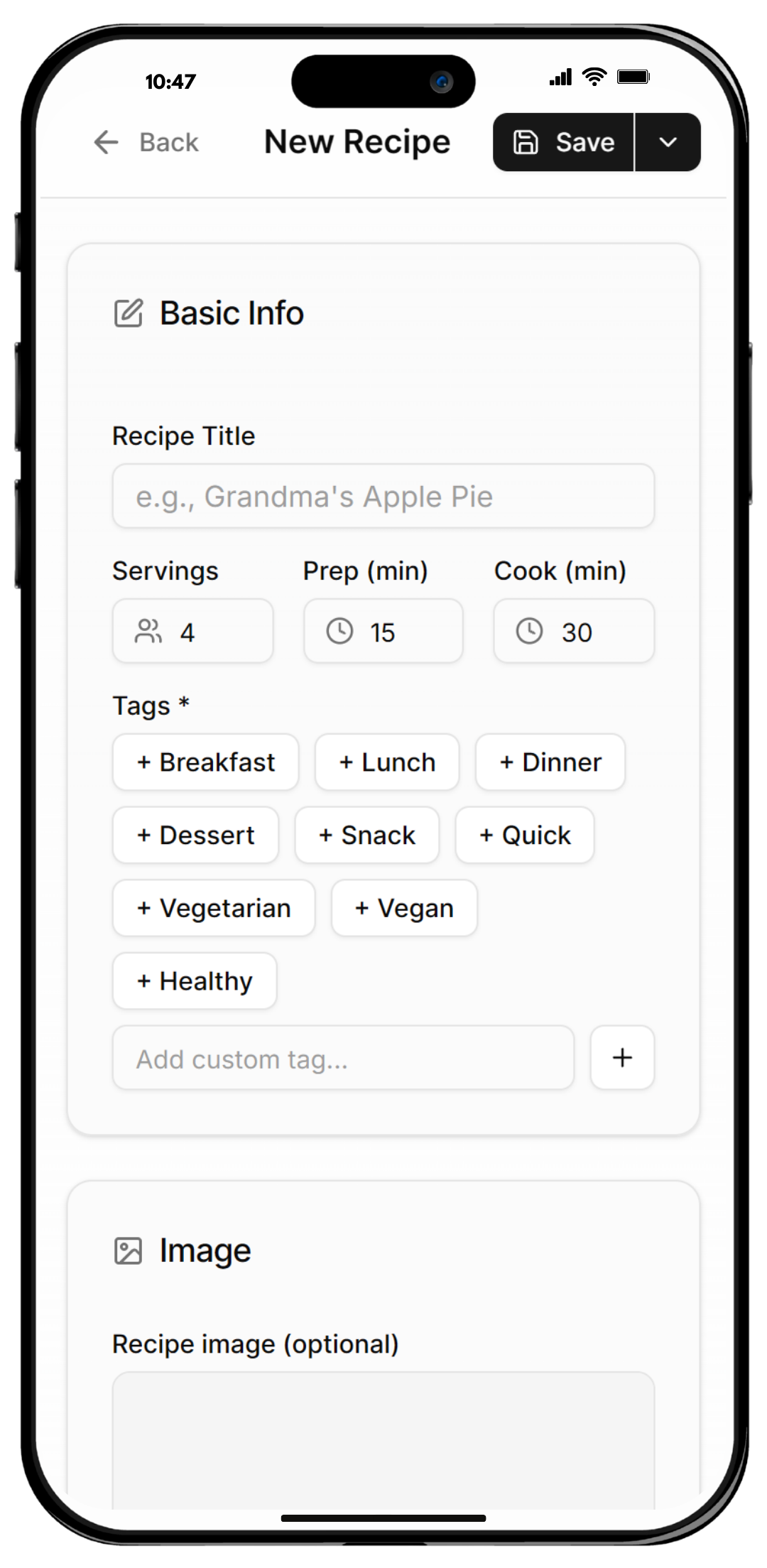Focus the Recipe Title field
The width and height of the screenshot is (767, 1568).
[x=383, y=496]
